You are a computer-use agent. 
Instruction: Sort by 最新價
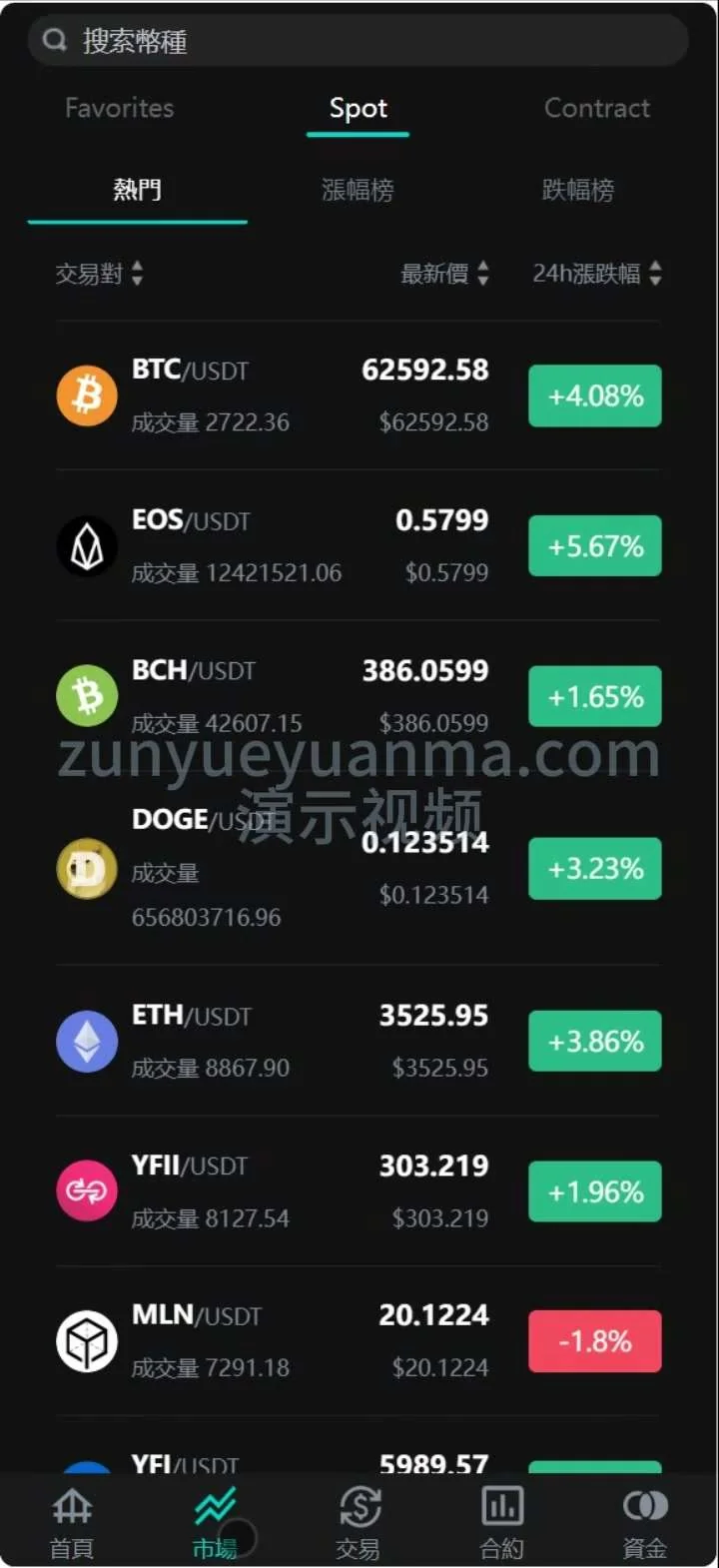tap(444, 274)
